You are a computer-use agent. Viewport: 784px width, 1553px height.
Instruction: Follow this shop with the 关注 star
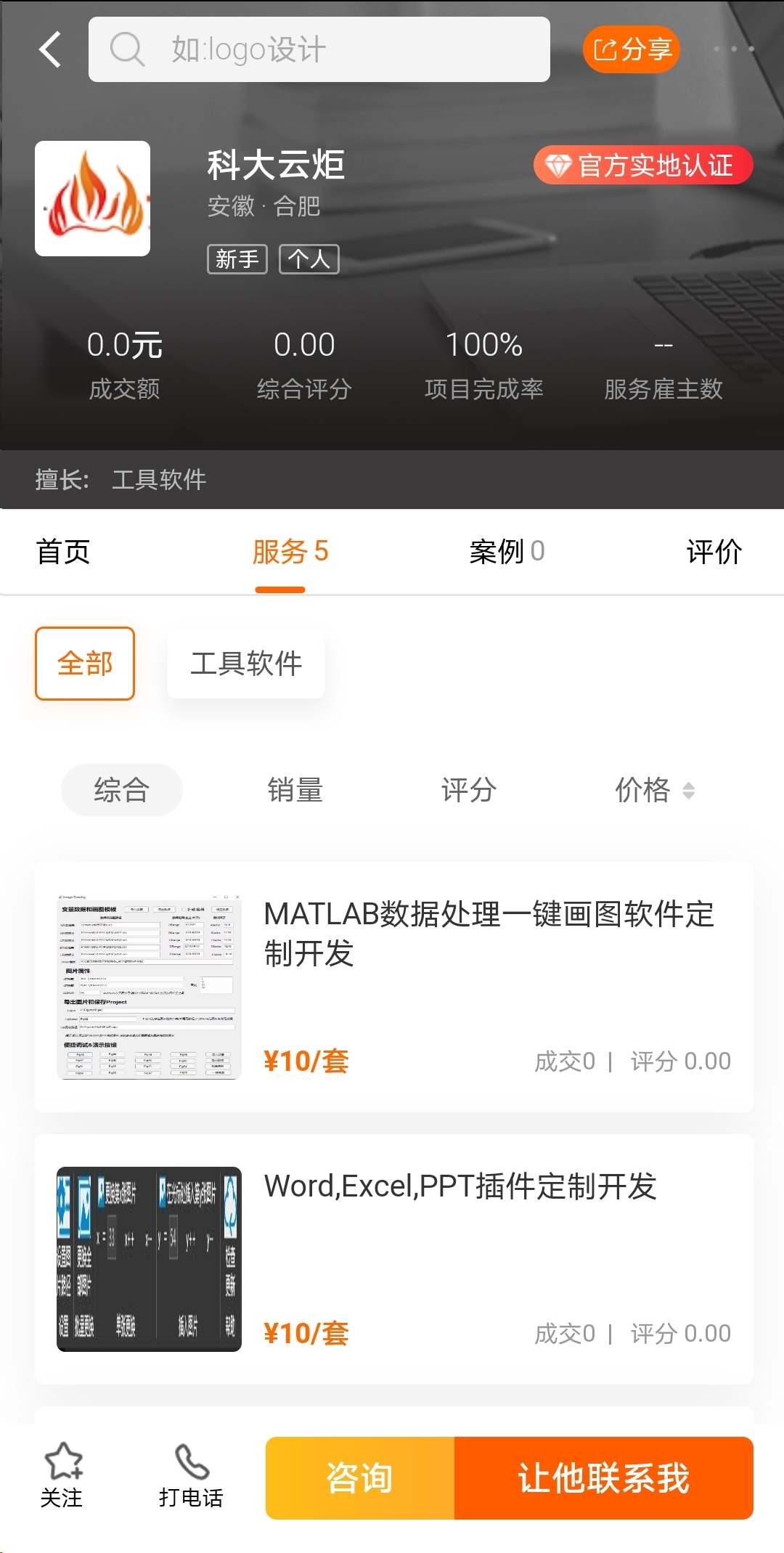[x=62, y=1475]
